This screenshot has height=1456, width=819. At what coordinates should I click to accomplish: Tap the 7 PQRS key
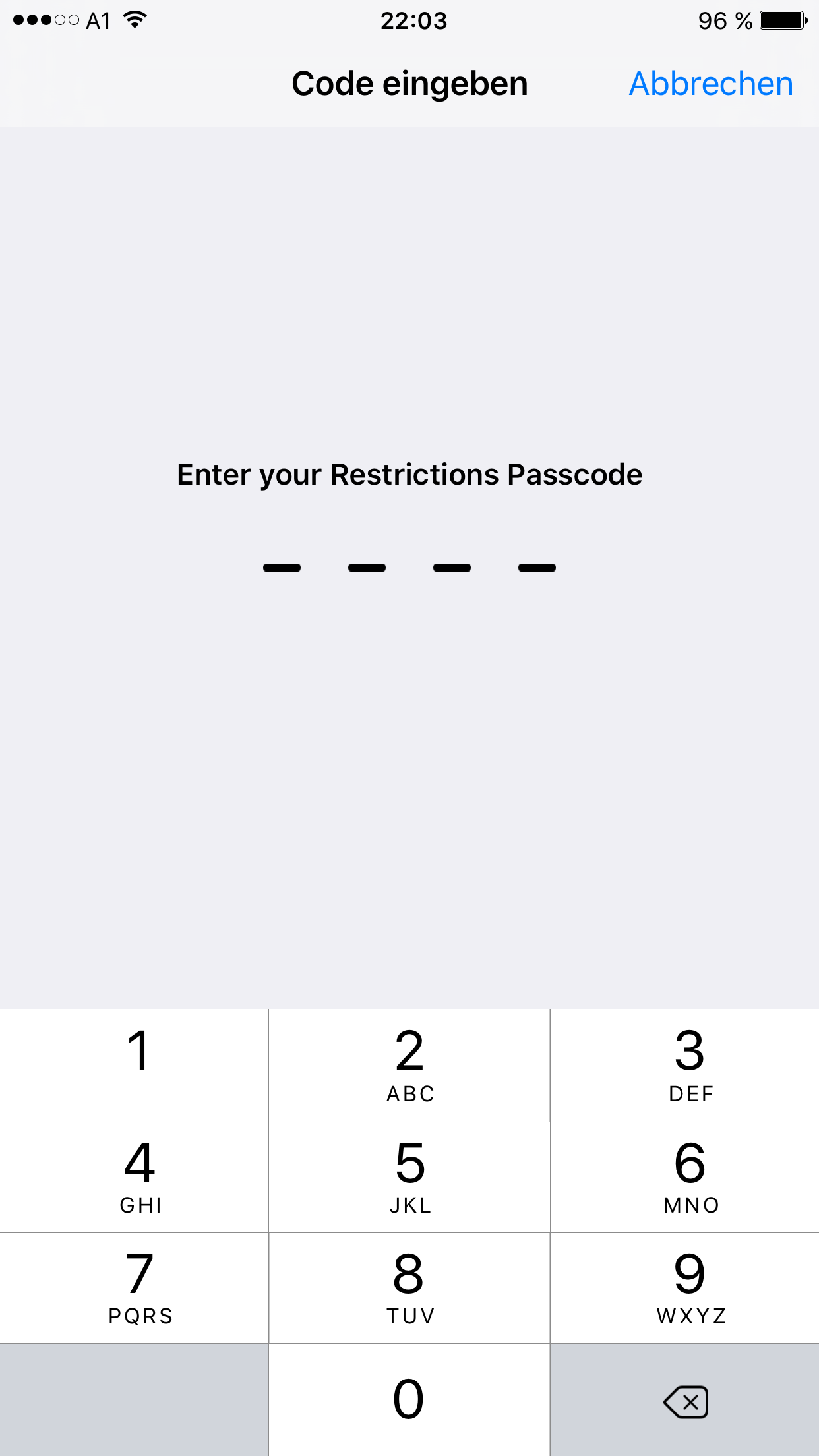point(134,1288)
